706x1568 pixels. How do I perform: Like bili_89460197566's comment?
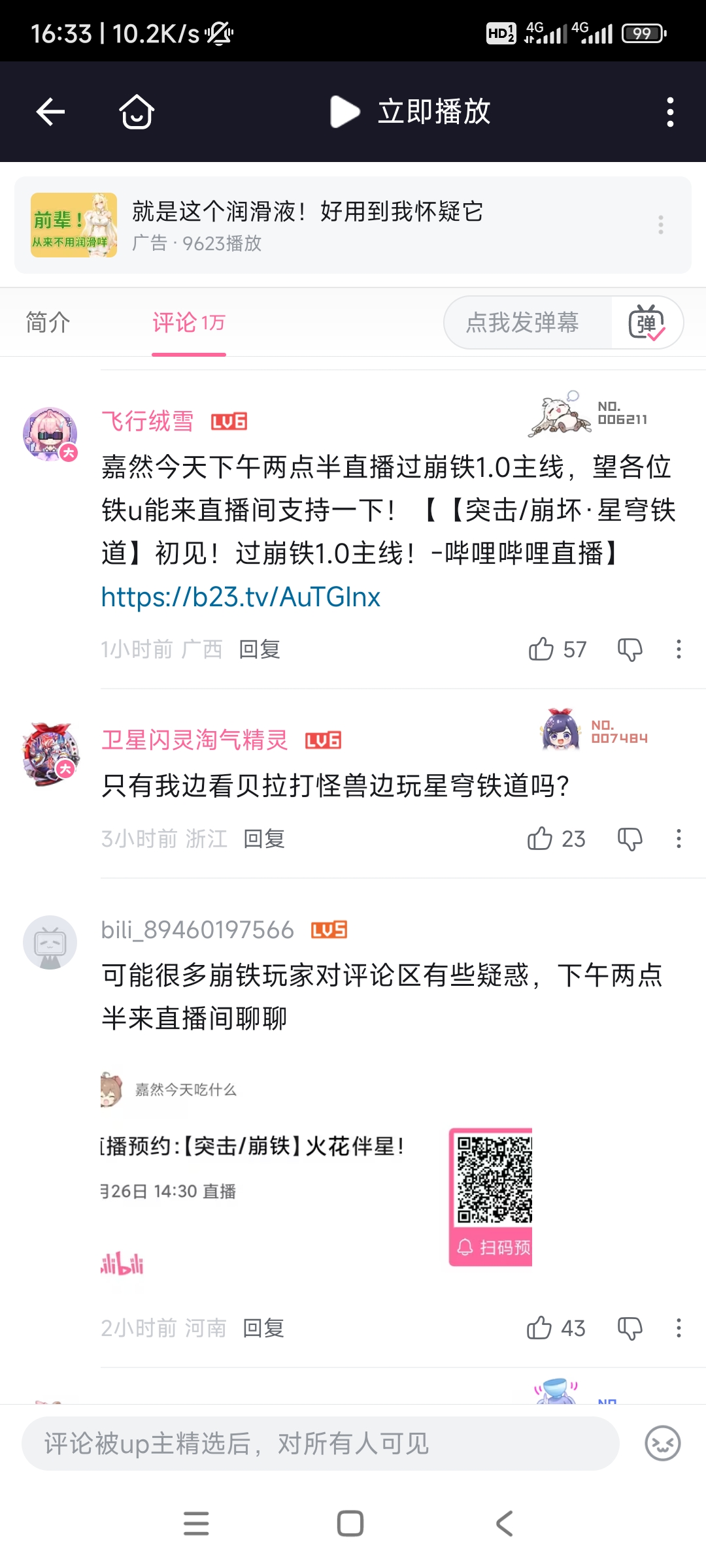click(x=556, y=1328)
